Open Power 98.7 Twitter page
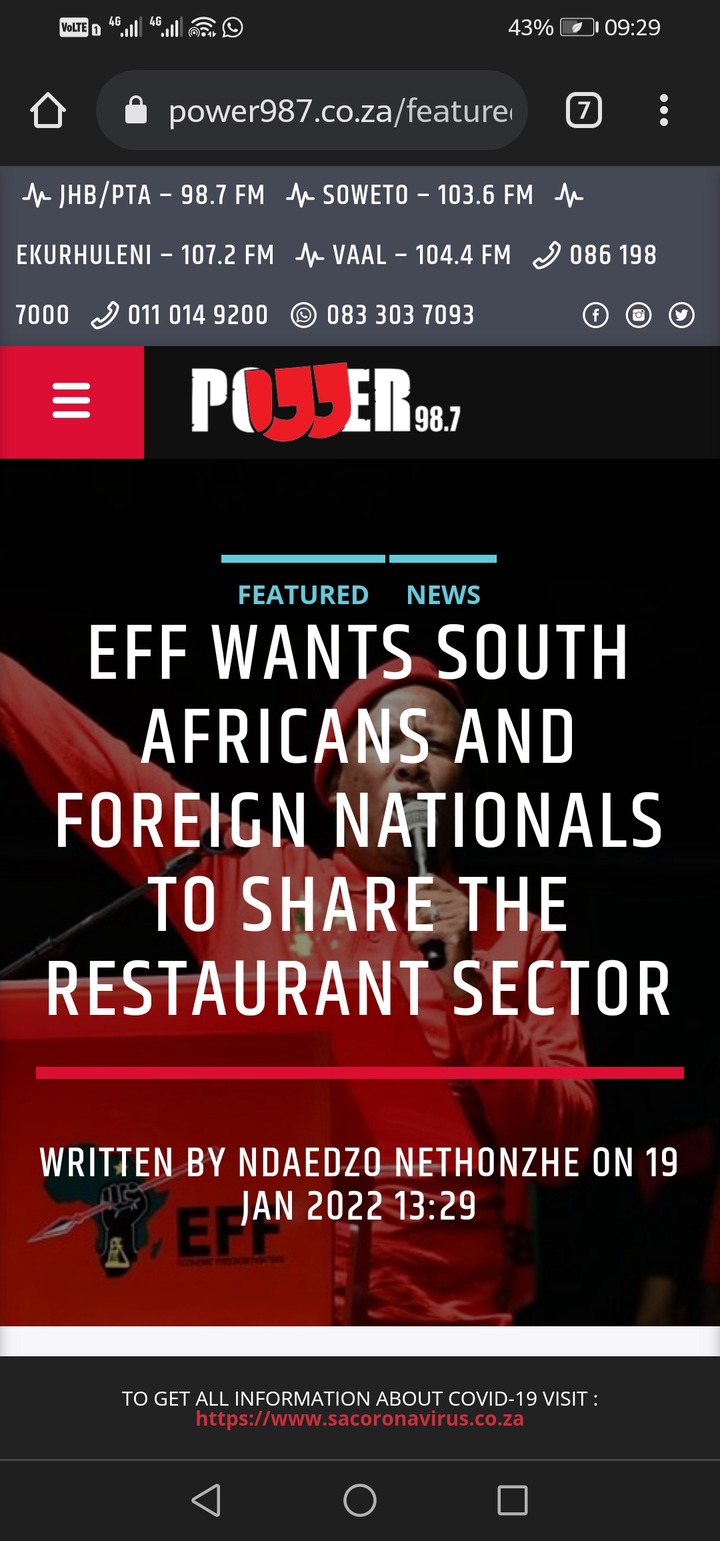This screenshot has width=720, height=1541. click(682, 316)
